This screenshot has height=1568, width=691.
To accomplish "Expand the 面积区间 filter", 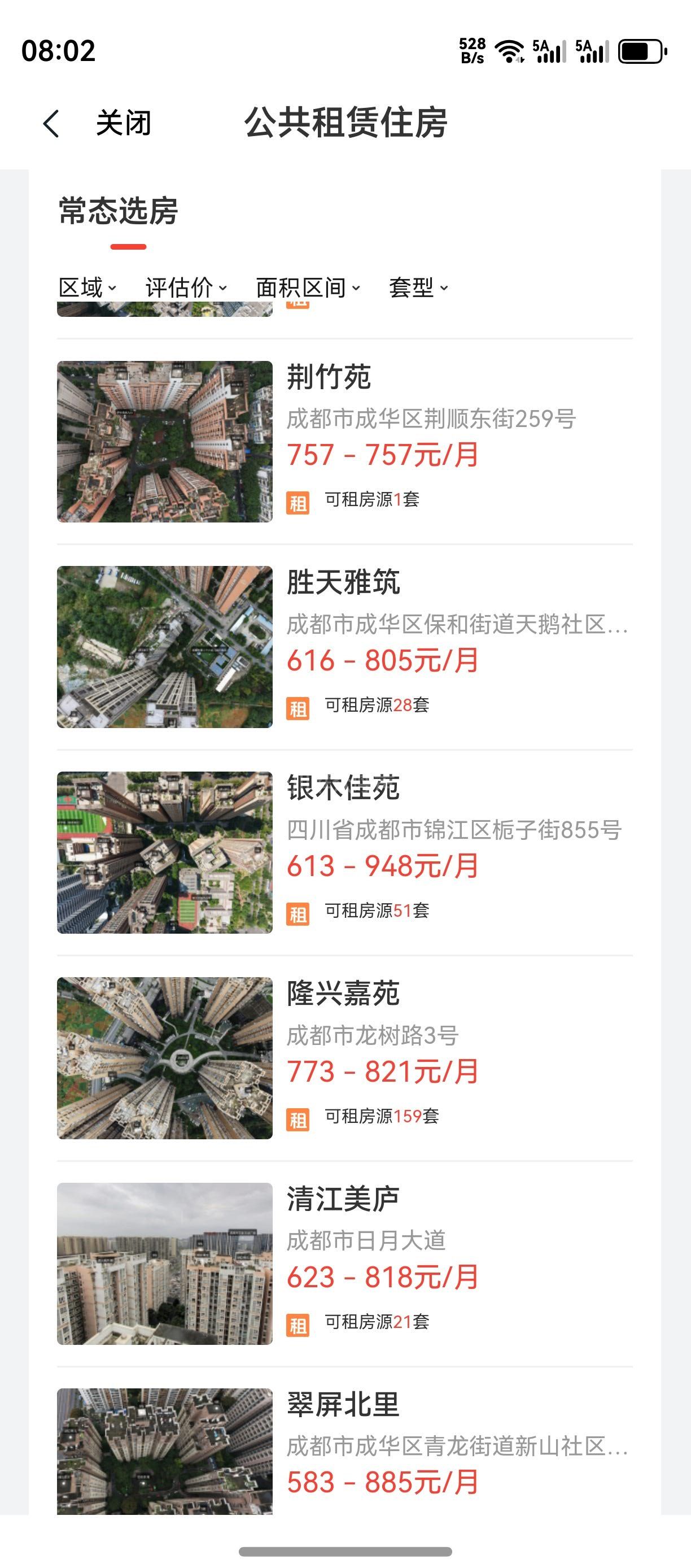I will click(x=308, y=288).
